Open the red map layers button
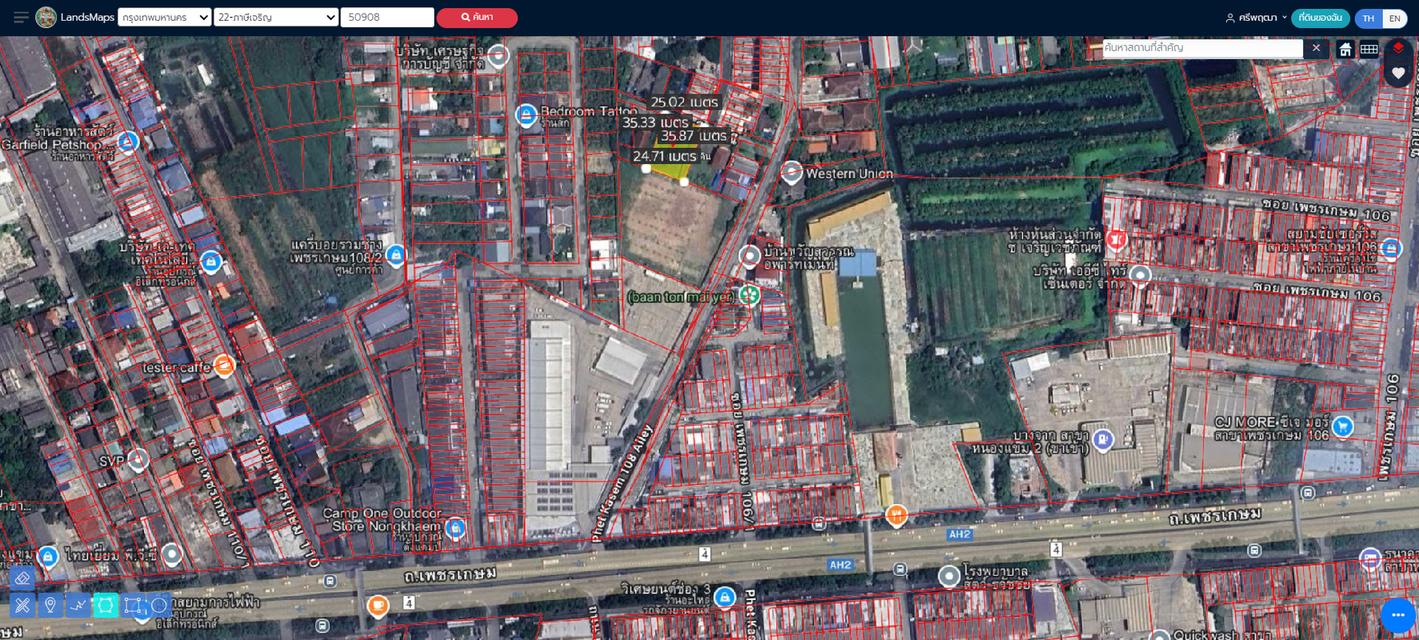 tap(1398, 48)
